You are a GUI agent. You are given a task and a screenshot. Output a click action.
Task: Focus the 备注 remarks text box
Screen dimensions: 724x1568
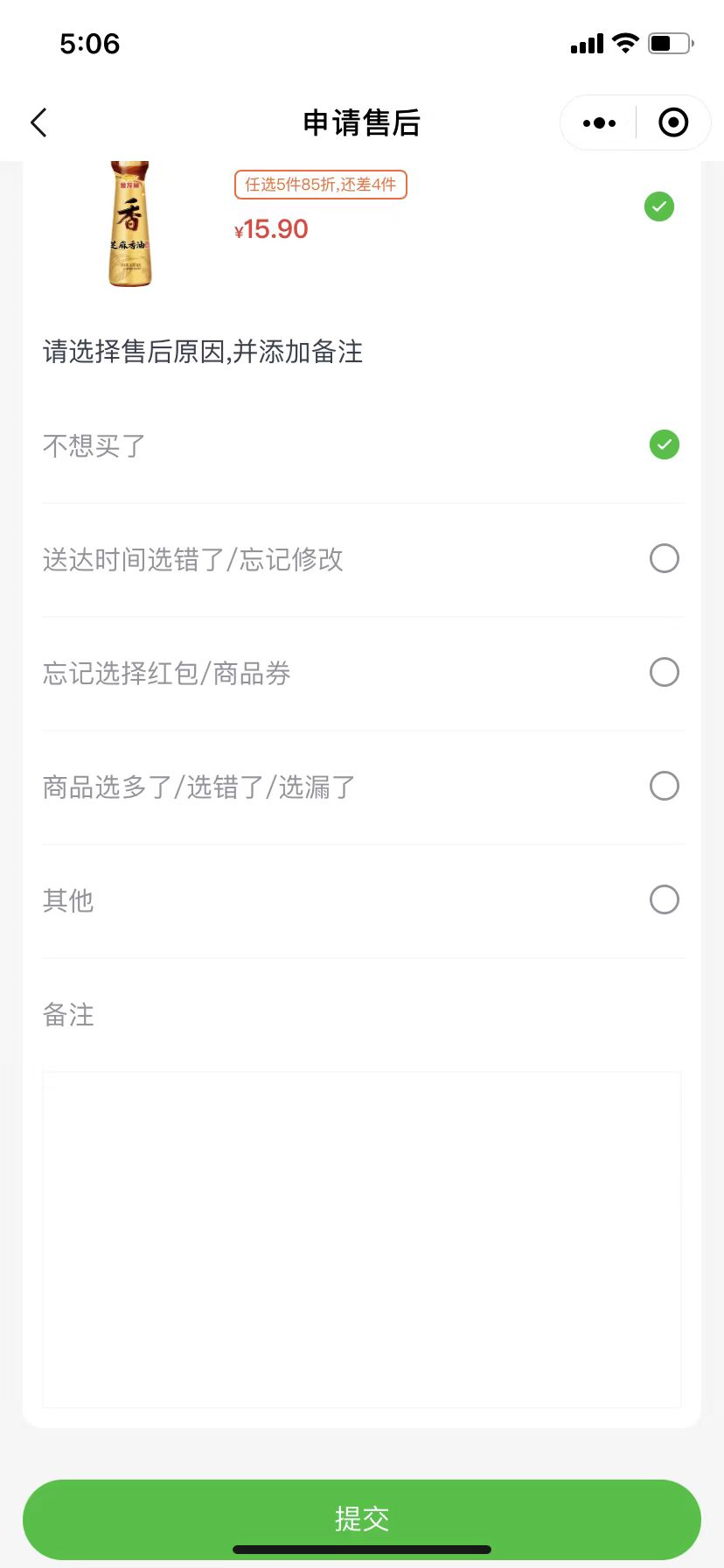pyautogui.click(x=362, y=1238)
